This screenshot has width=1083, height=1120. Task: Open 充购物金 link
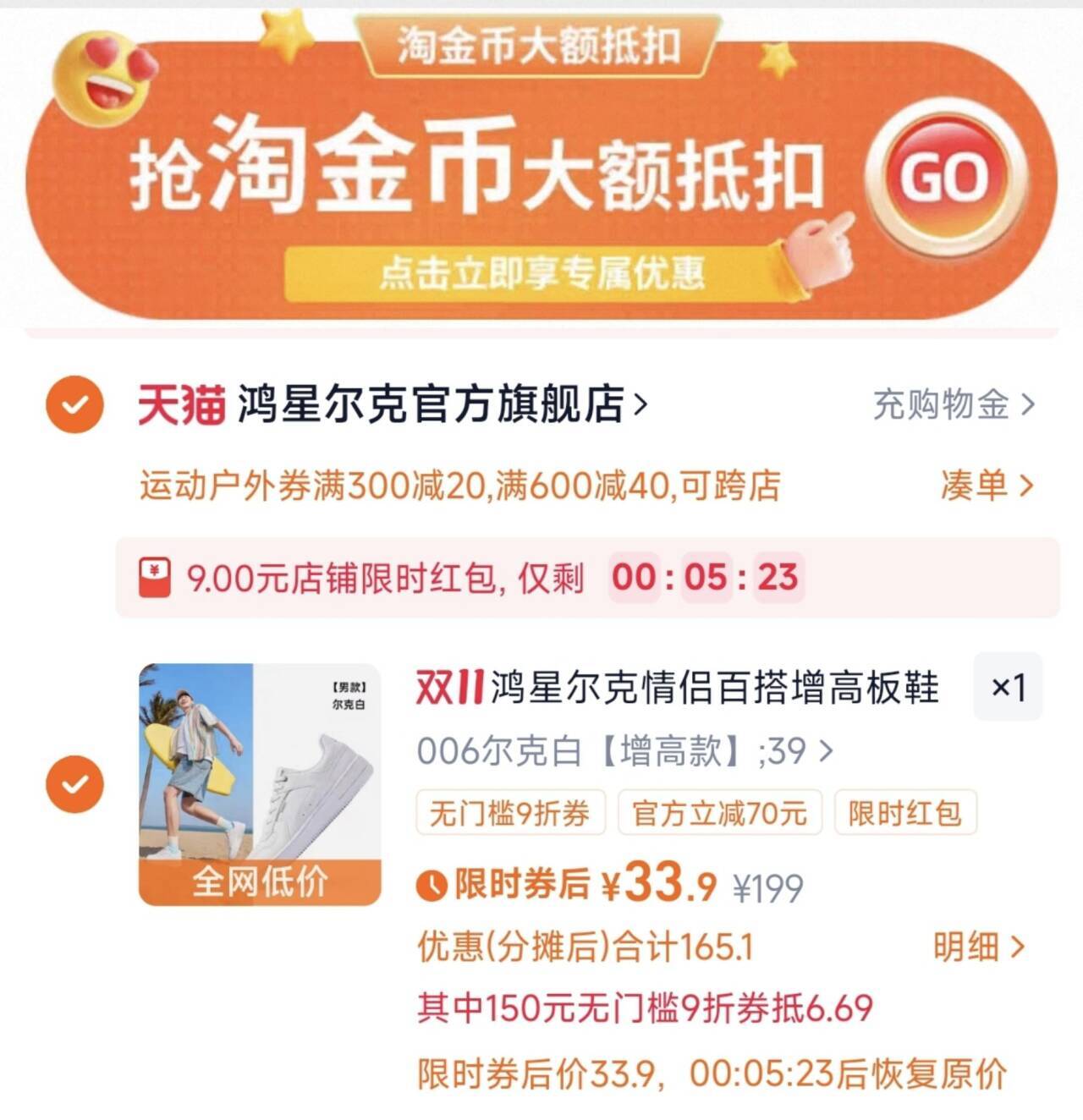point(954,404)
